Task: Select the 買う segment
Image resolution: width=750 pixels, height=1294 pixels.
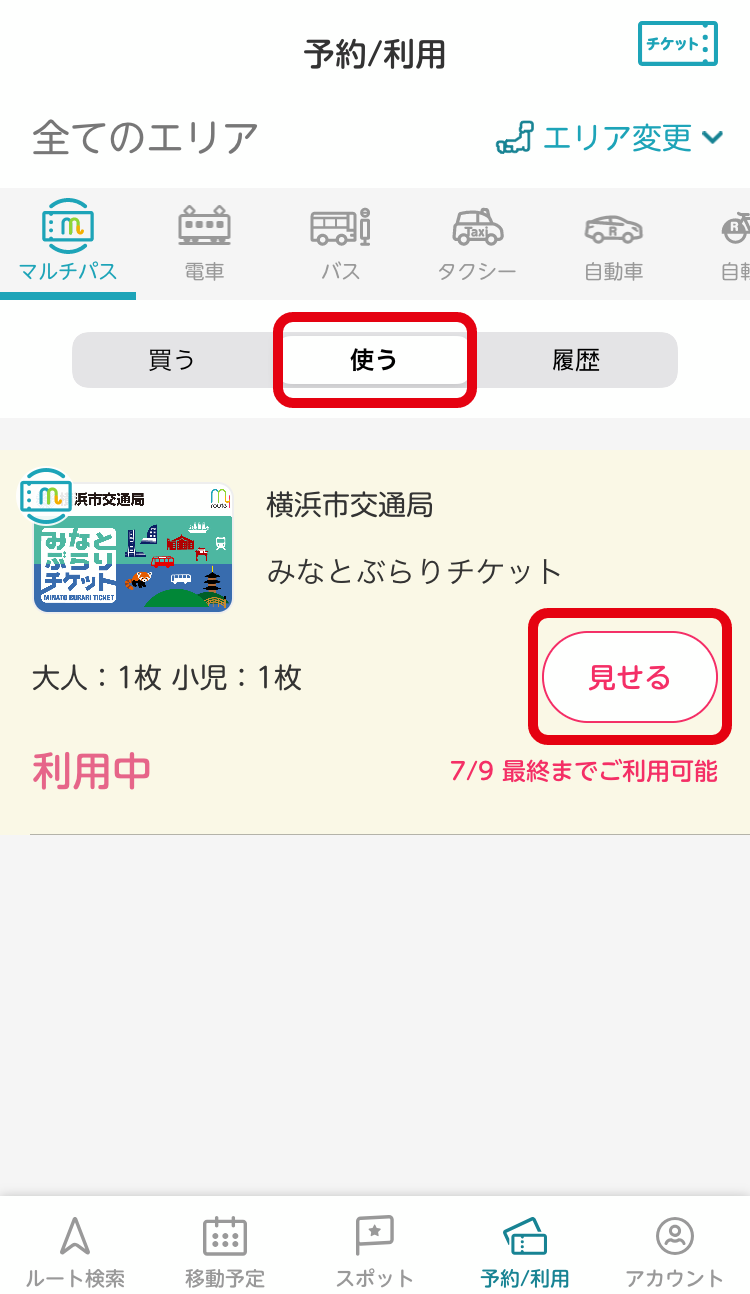Action: [172, 360]
